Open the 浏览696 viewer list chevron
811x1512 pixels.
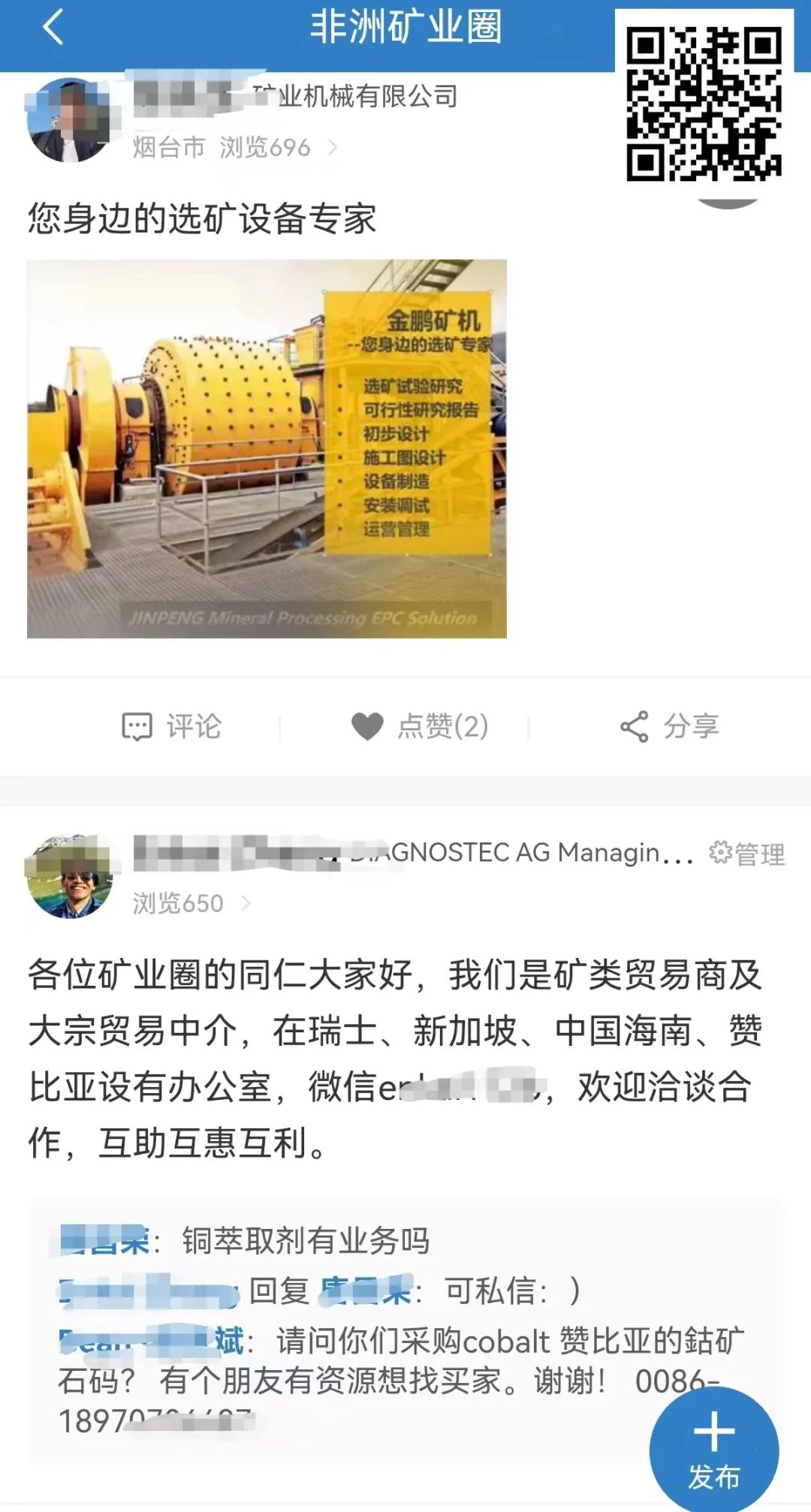333,147
